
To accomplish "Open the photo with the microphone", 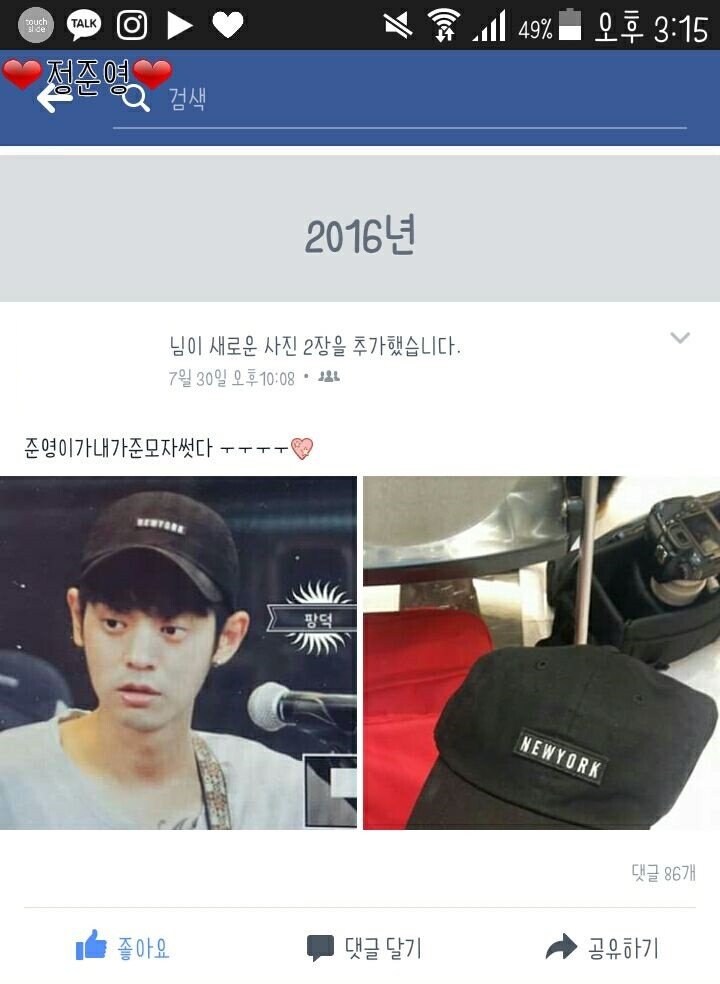I will (x=178, y=652).
